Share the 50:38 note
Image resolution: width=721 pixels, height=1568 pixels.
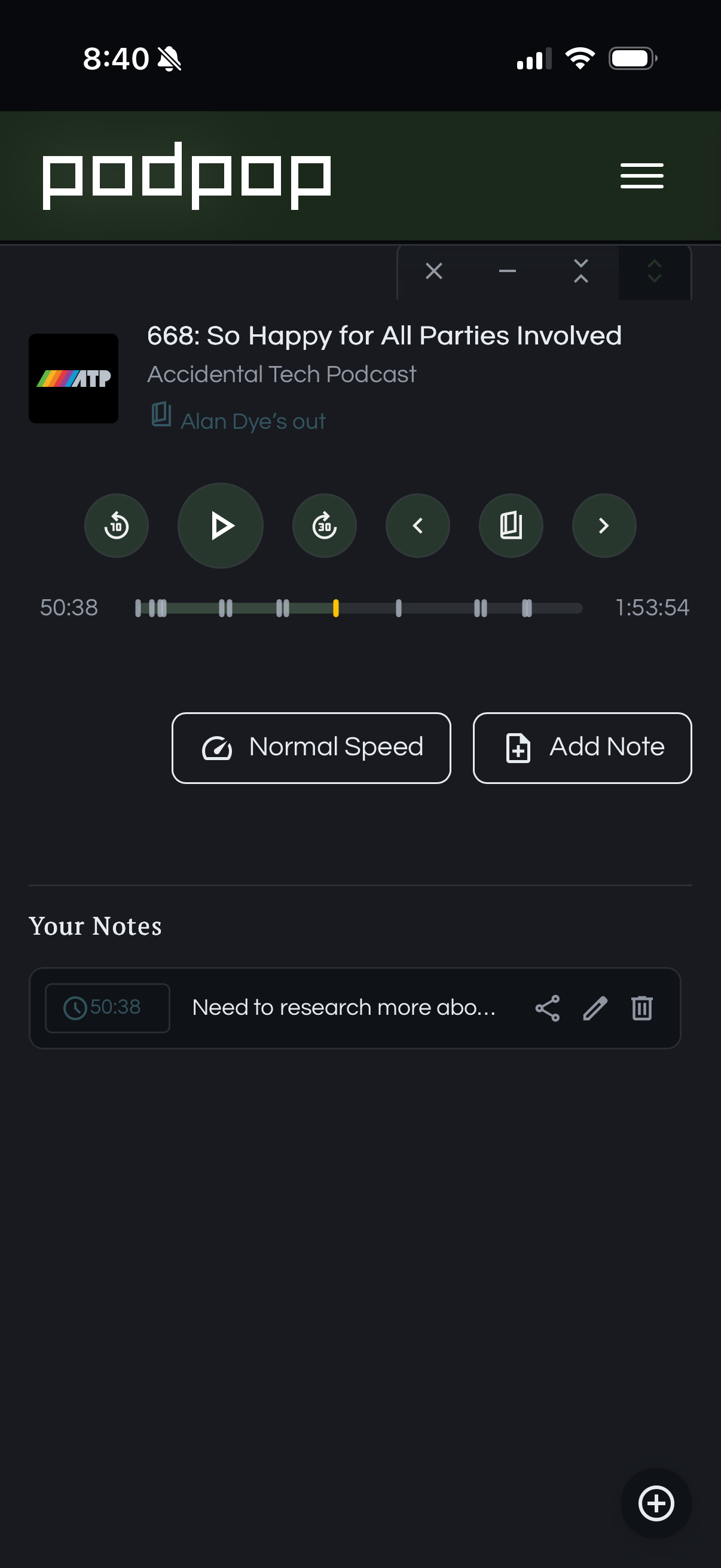click(x=548, y=1008)
